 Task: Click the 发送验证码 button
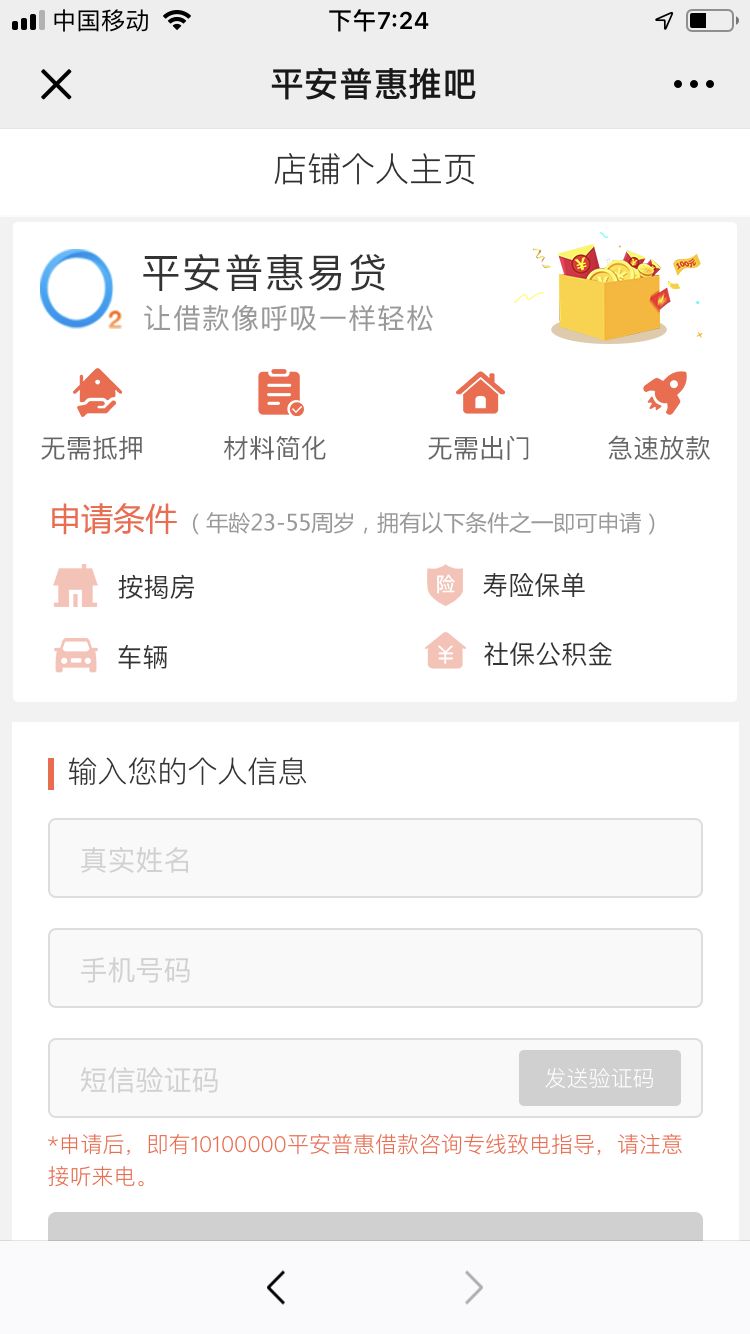tap(599, 1078)
